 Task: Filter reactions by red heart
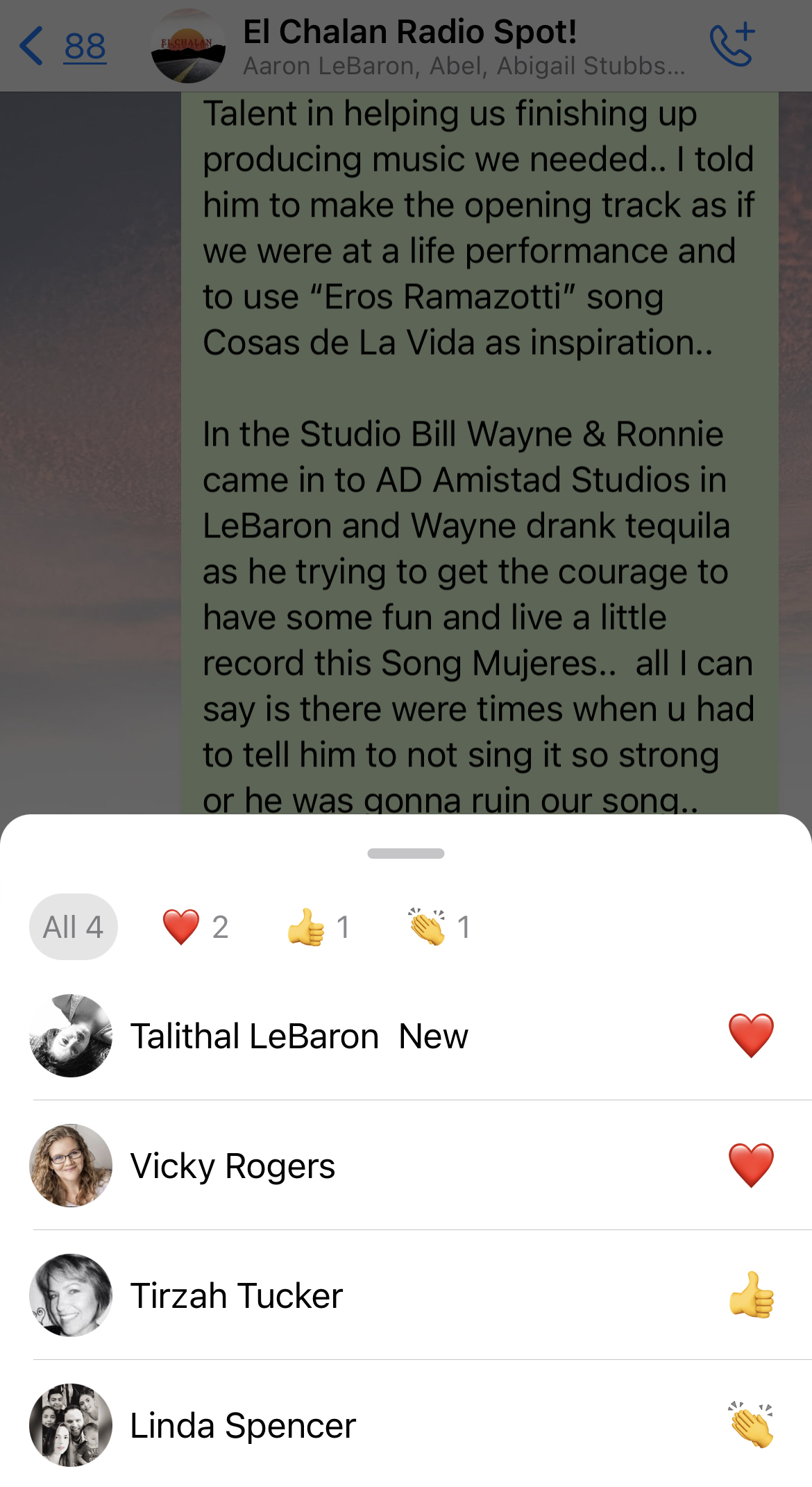click(195, 927)
